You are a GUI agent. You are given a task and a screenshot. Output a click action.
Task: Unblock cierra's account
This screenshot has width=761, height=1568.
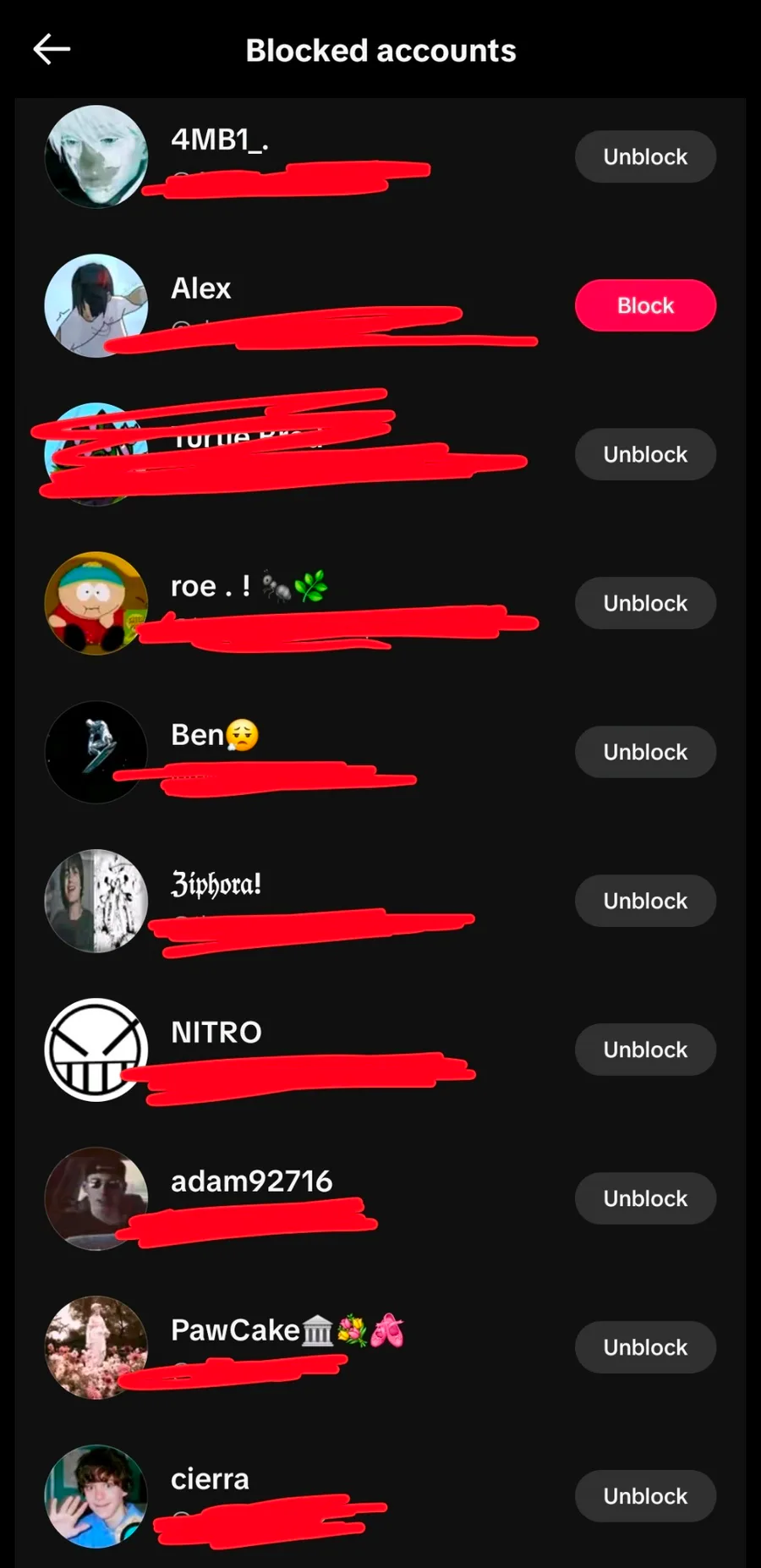645,1496
